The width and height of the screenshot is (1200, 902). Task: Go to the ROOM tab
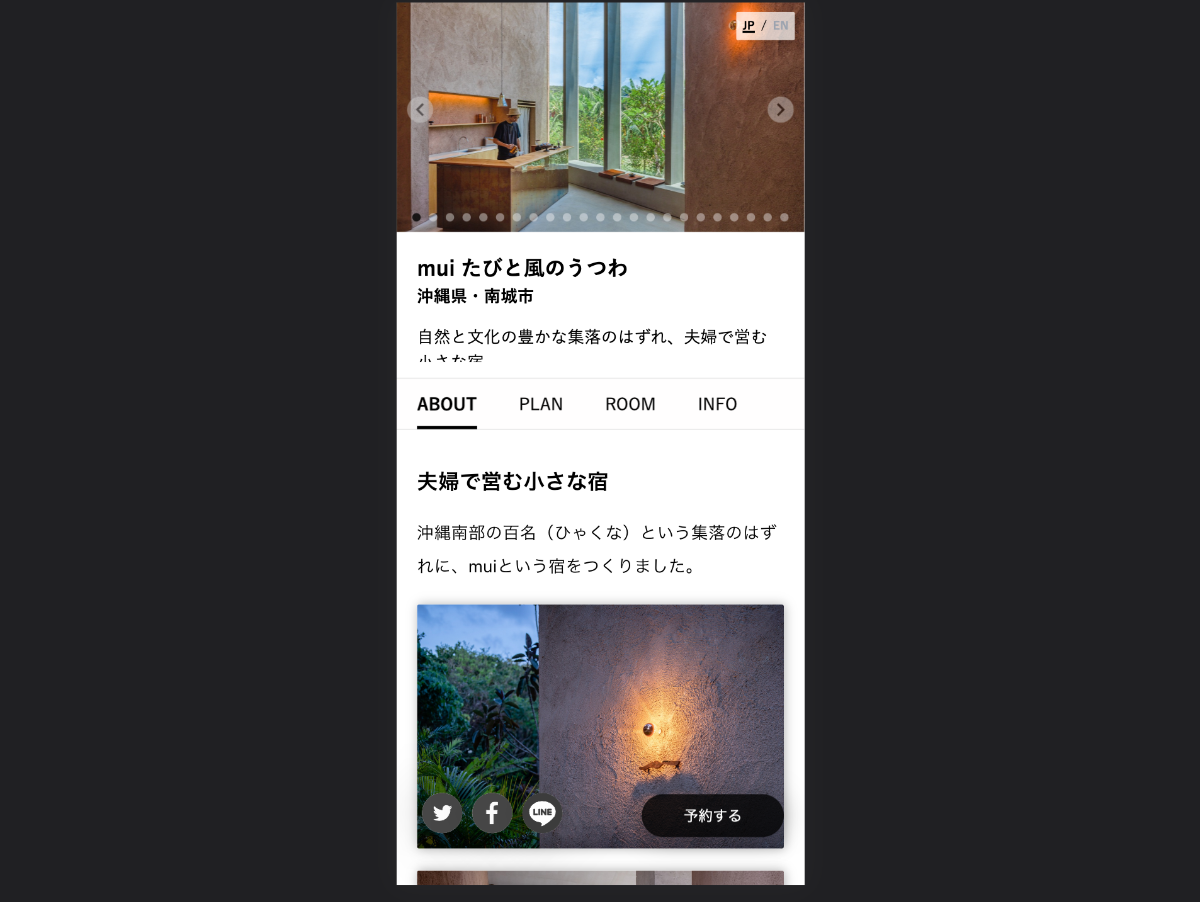pos(630,404)
